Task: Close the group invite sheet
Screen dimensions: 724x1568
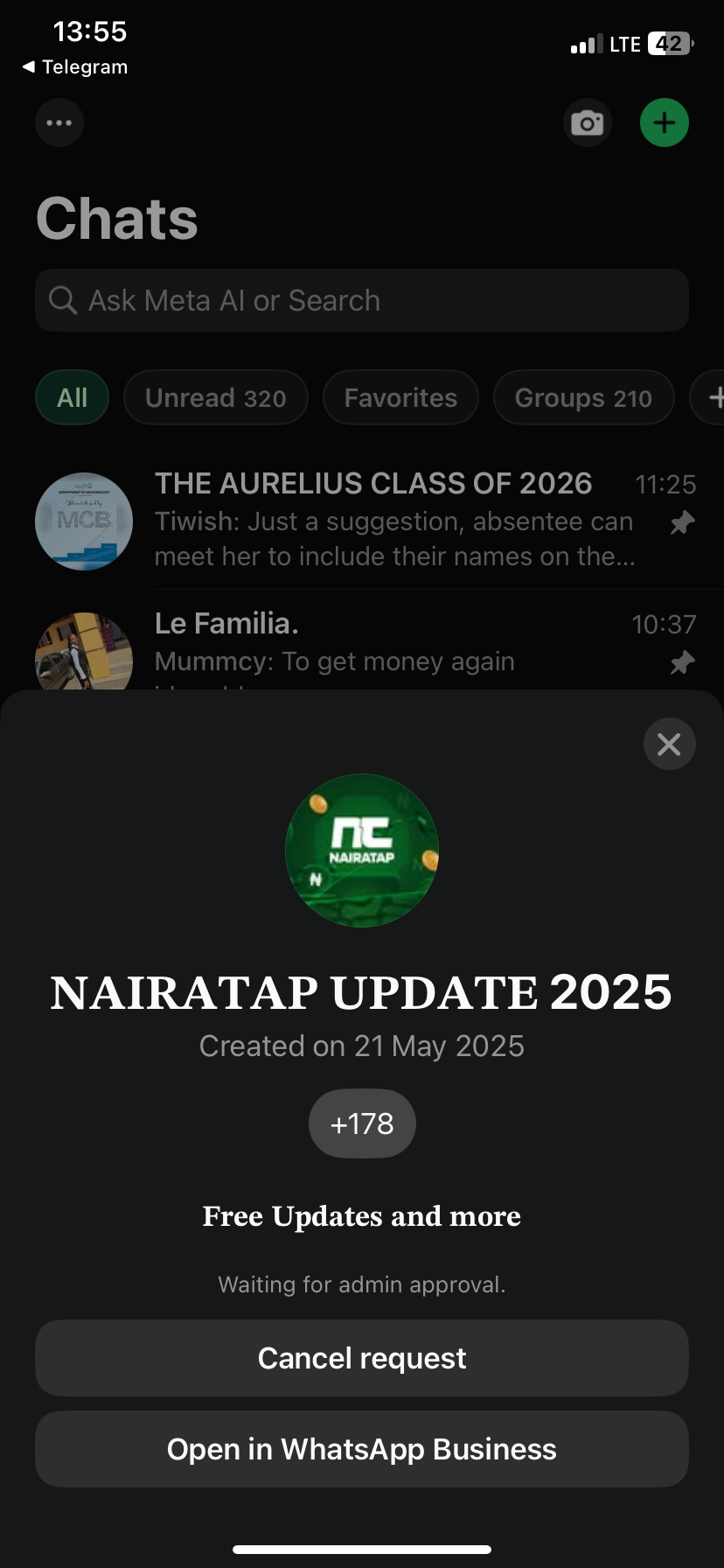Action: coord(669,745)
